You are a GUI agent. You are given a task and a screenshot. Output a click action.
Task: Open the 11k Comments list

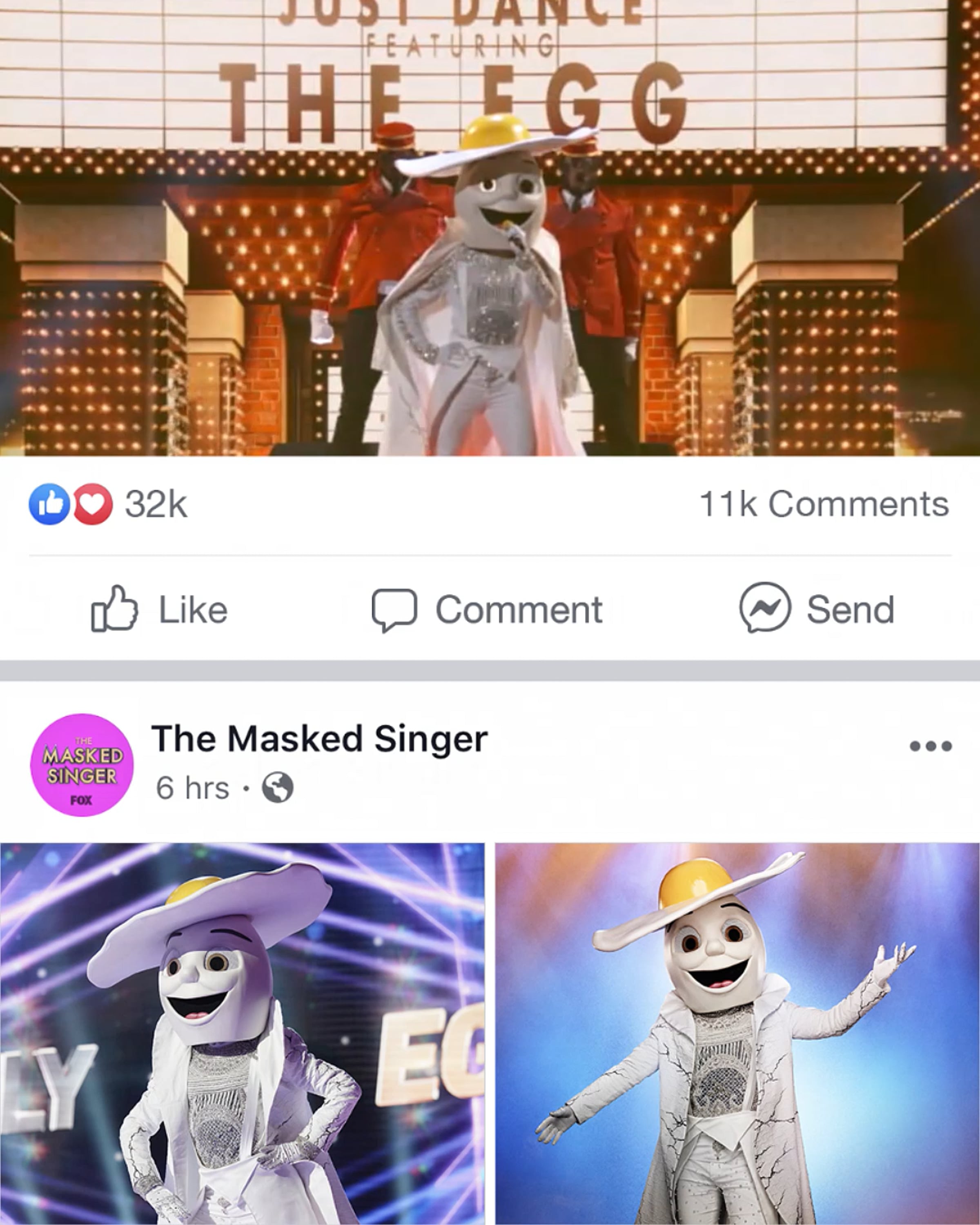[x=824, y=504]
